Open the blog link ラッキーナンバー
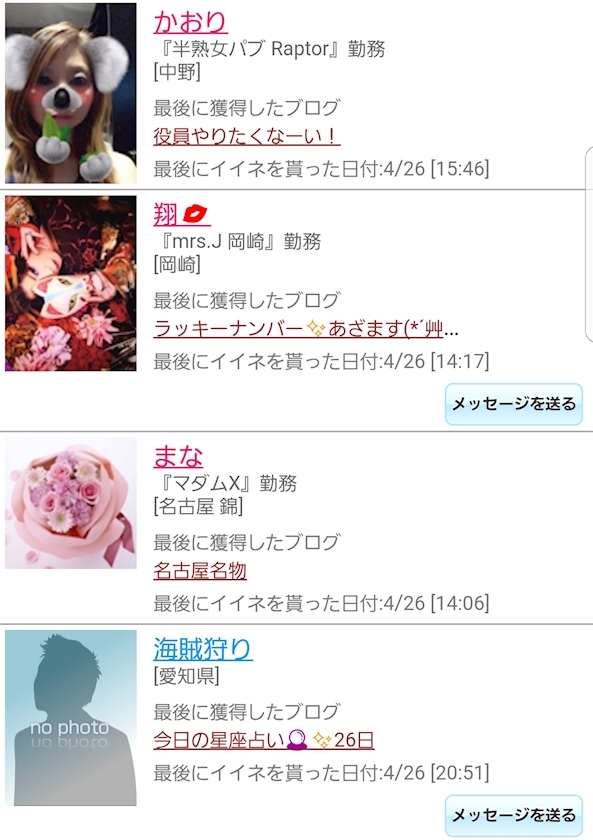This screenshot has width=593, height=840. [305, 328]
